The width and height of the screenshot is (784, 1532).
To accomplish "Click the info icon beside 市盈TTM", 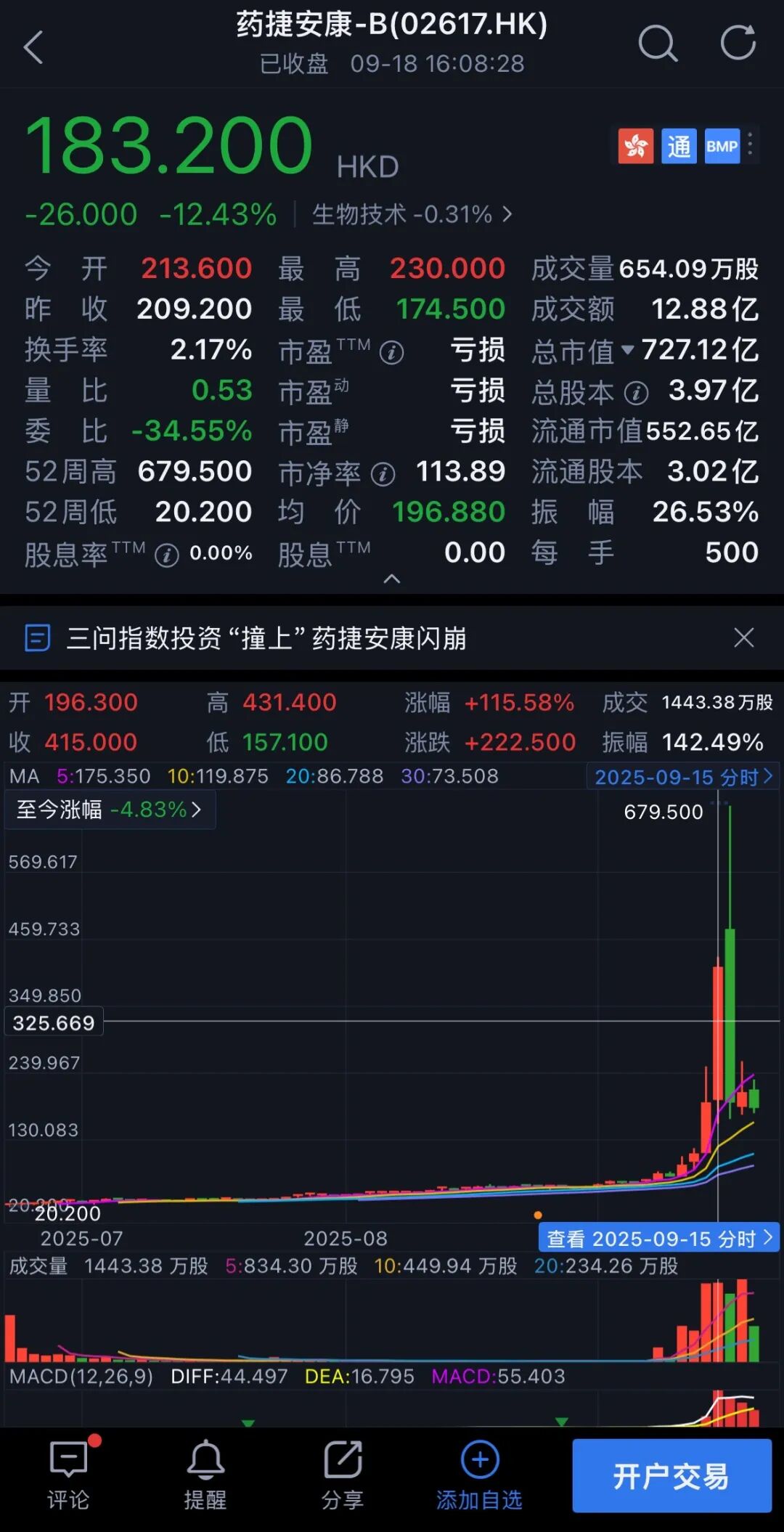I will coord(392,351).
